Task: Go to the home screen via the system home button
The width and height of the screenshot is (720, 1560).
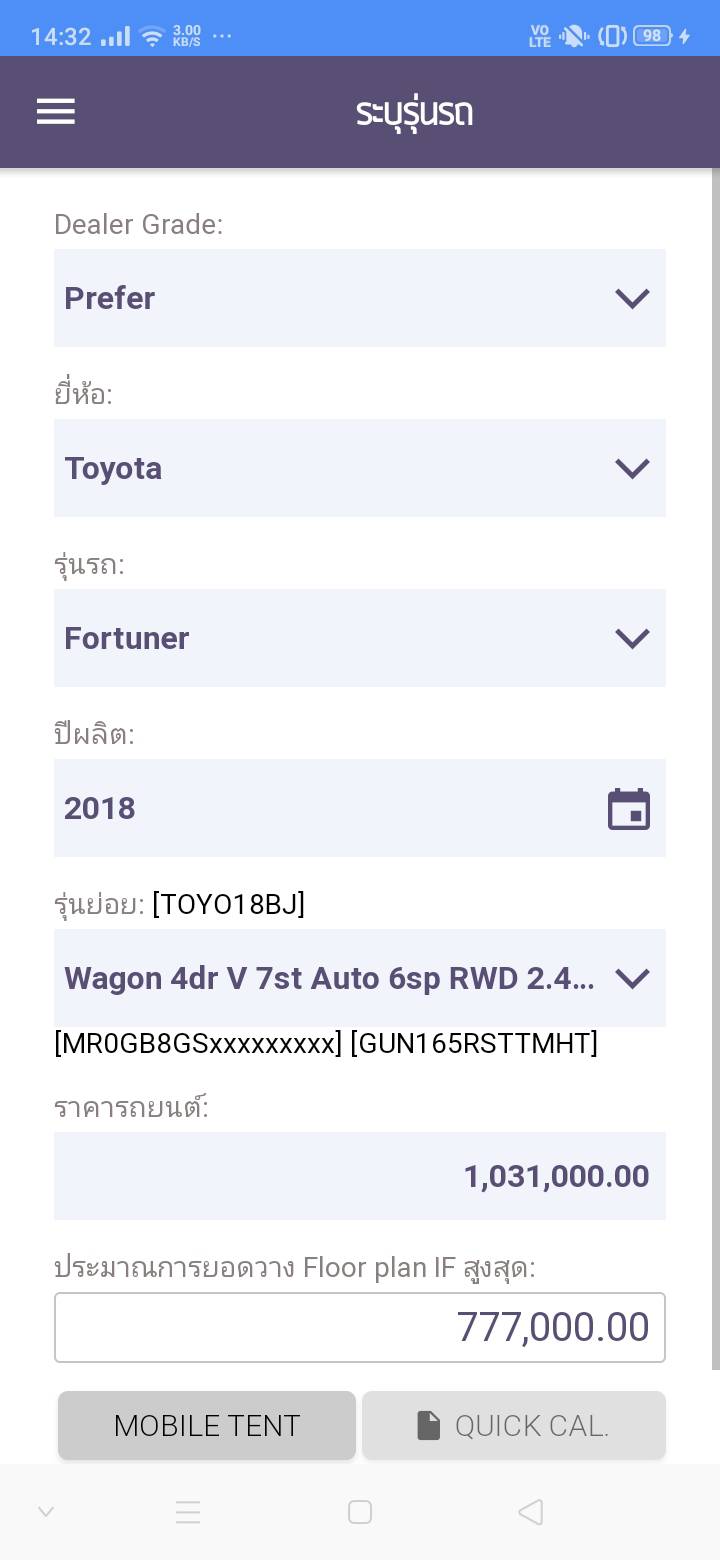Action: pos(360,1512)
